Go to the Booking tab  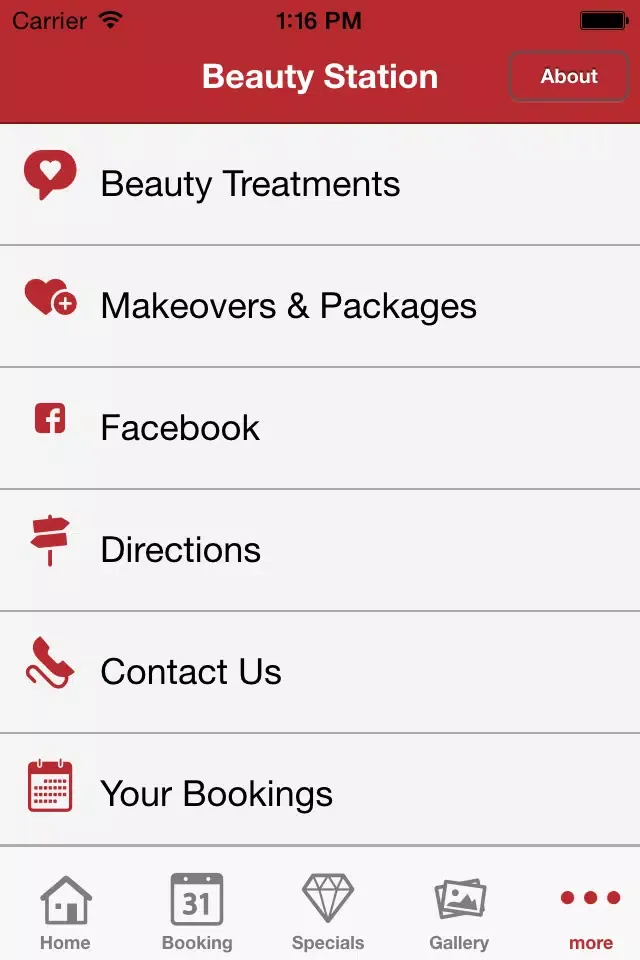click(197, 912)
